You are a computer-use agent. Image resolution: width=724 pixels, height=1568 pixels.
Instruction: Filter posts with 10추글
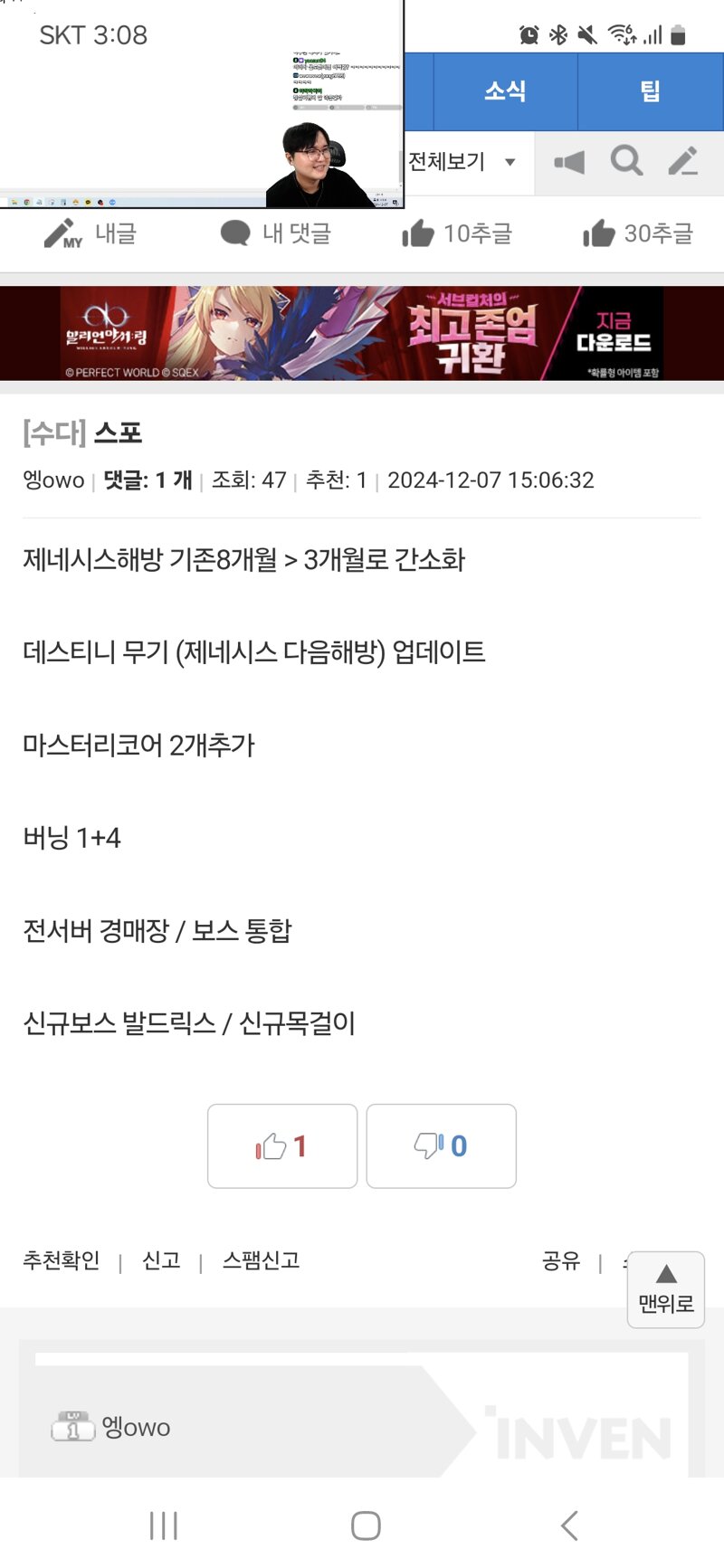[x=457, y=233]
